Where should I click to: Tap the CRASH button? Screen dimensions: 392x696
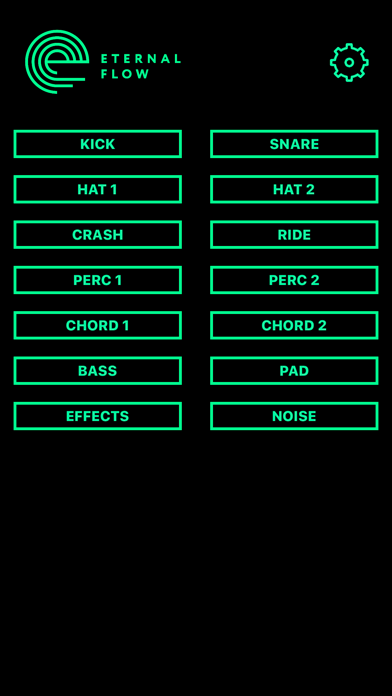pos(98,234)
